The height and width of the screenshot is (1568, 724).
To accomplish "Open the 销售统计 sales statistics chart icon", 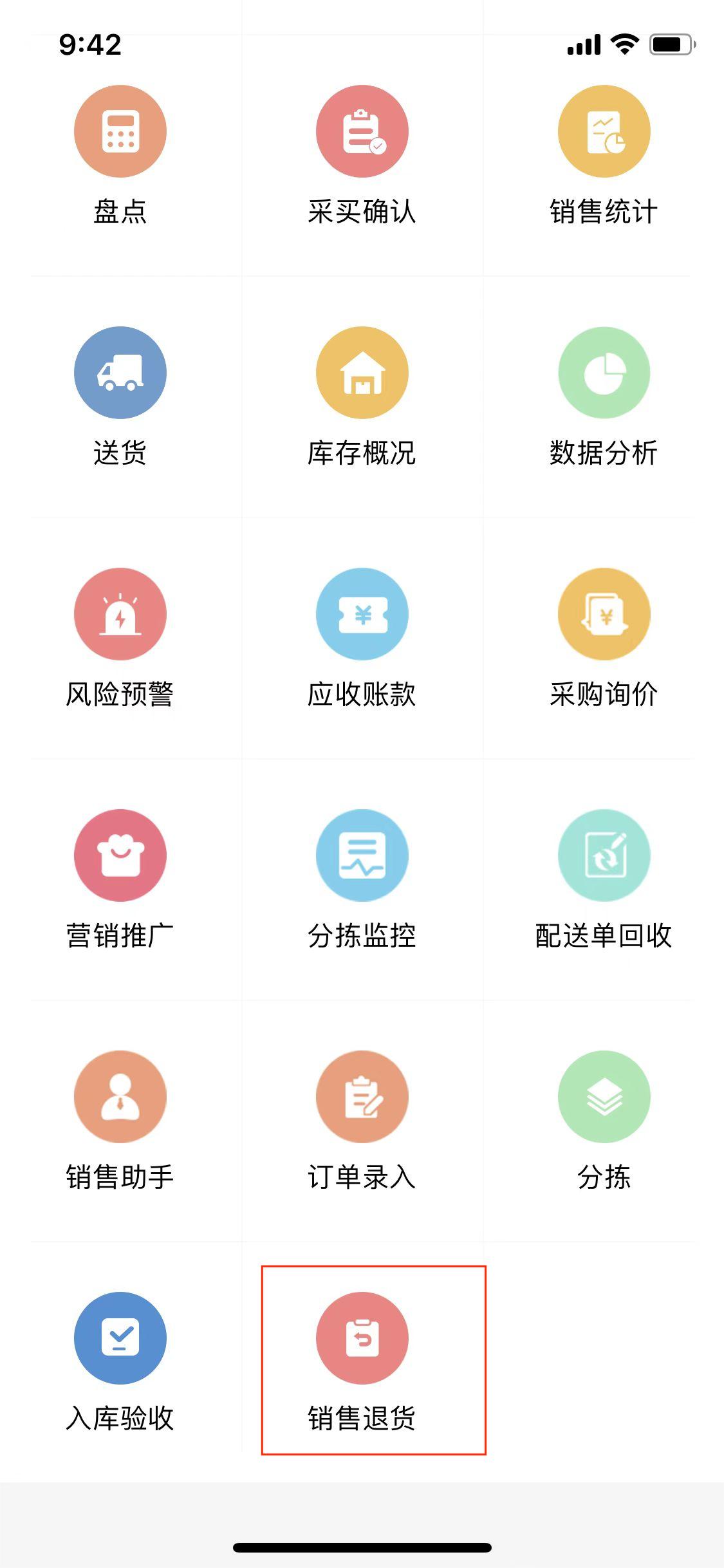I will pyautogui.click(x=604, y=131).
